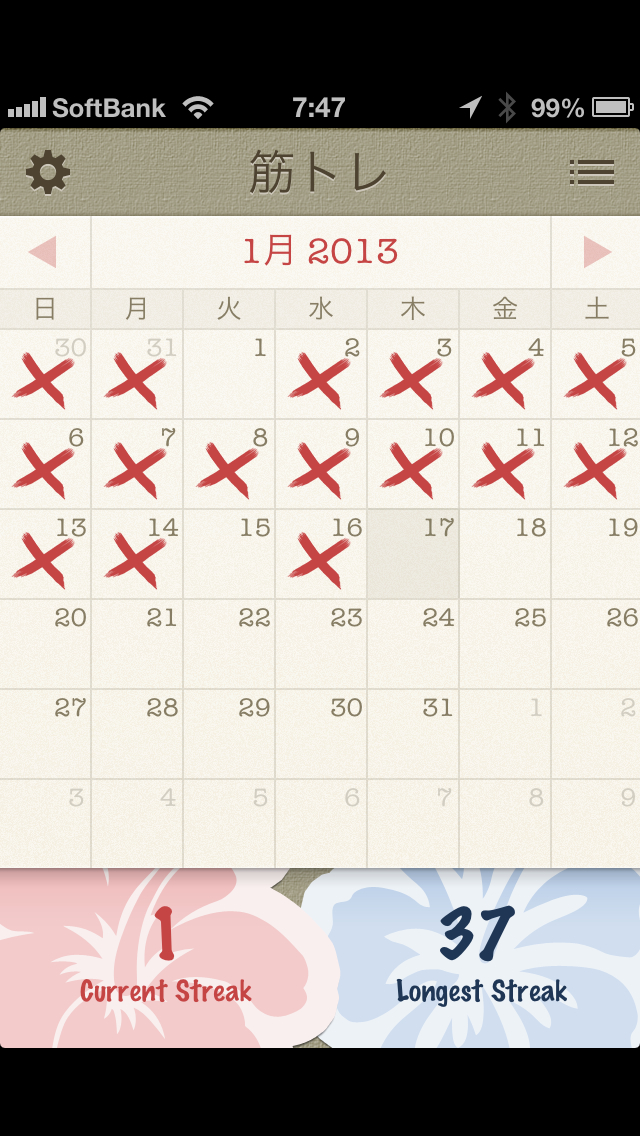Go to the next month

point(598,252)
